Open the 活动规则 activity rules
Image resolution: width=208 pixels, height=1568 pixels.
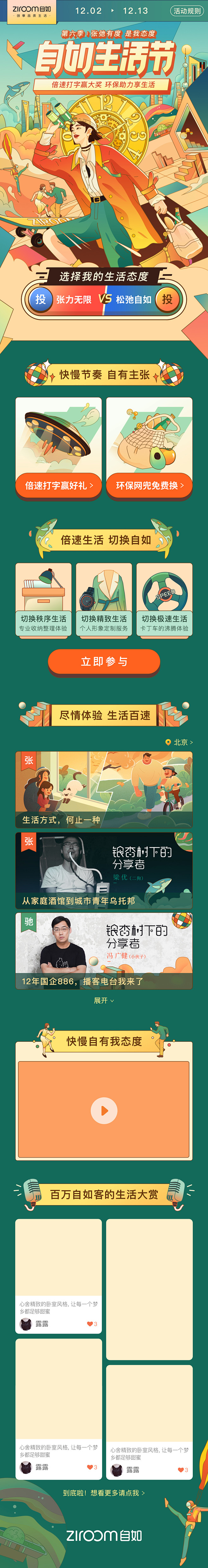tap(187, 11)
